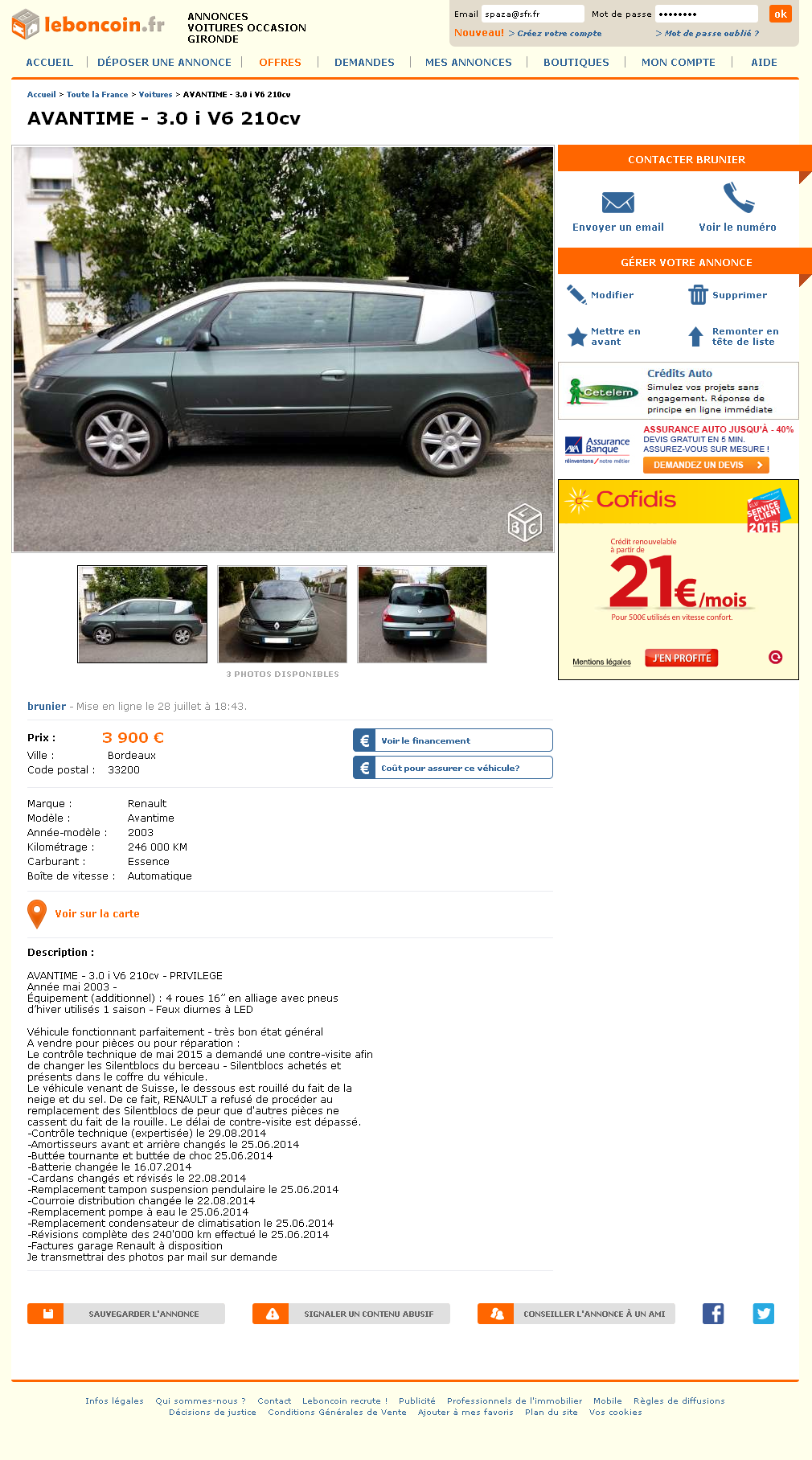The height and width of the screenshot is (1460, 812).
Task: Tap the ok login button
Action: [x=780, y=14]
